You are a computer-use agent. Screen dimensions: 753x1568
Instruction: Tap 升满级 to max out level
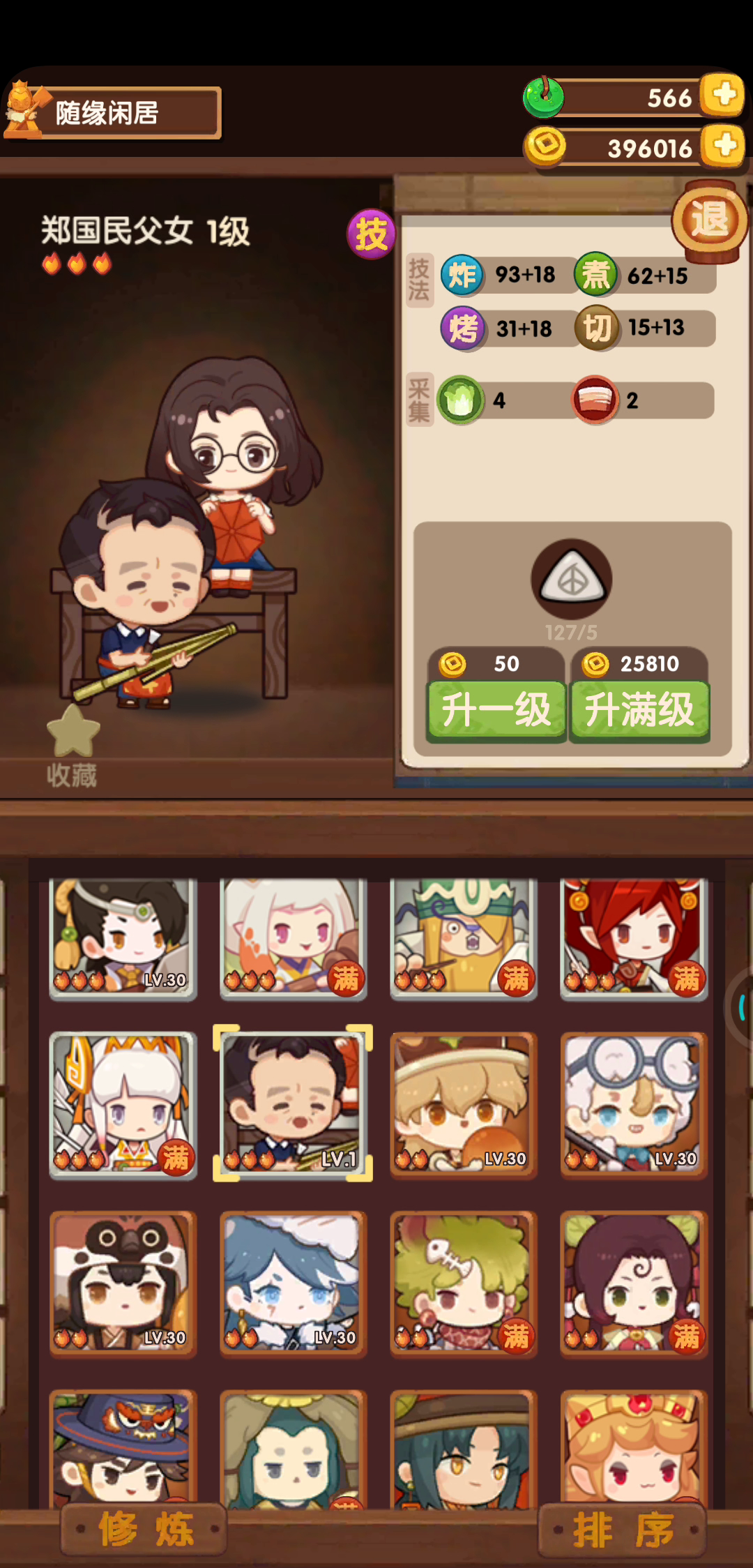pos(639,710)
